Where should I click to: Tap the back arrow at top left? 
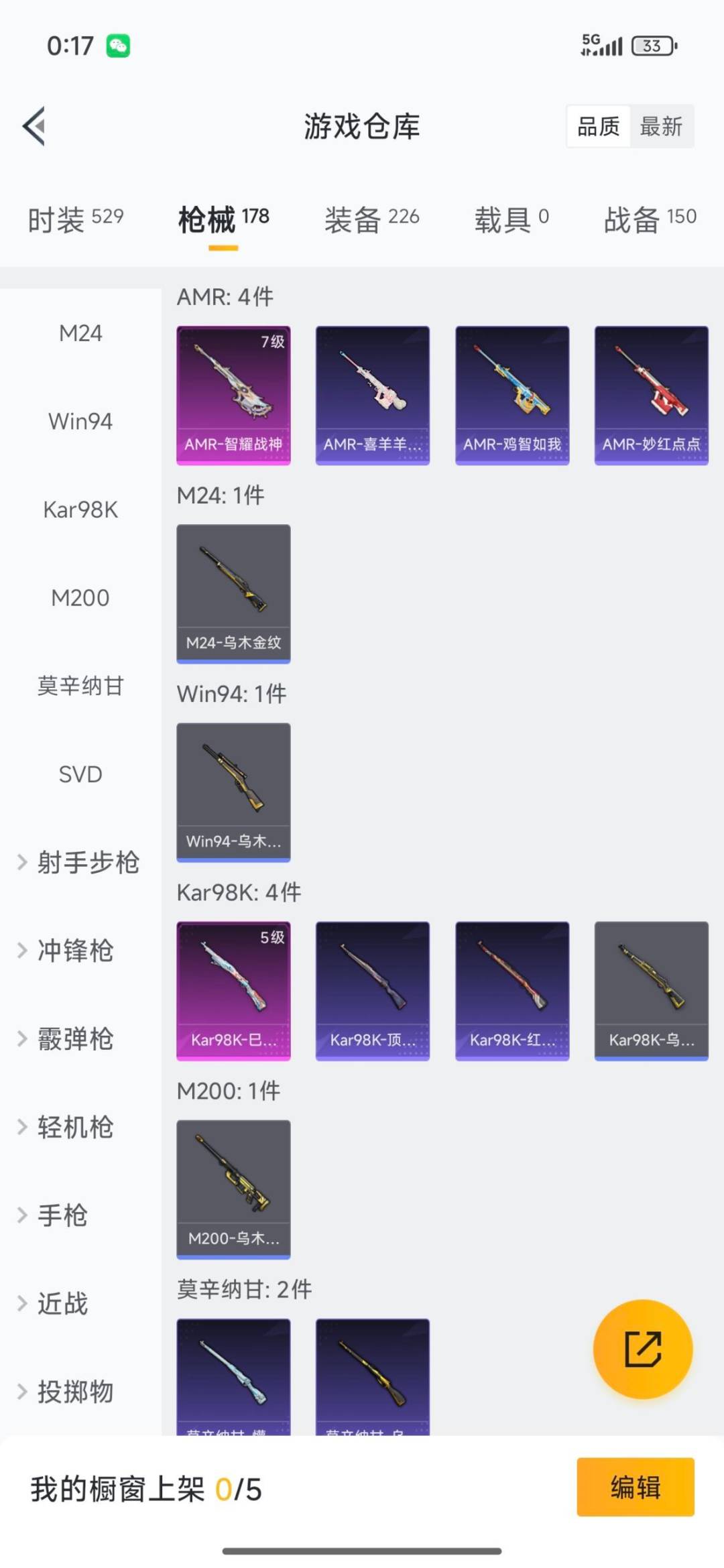click(x=35, y=127)
